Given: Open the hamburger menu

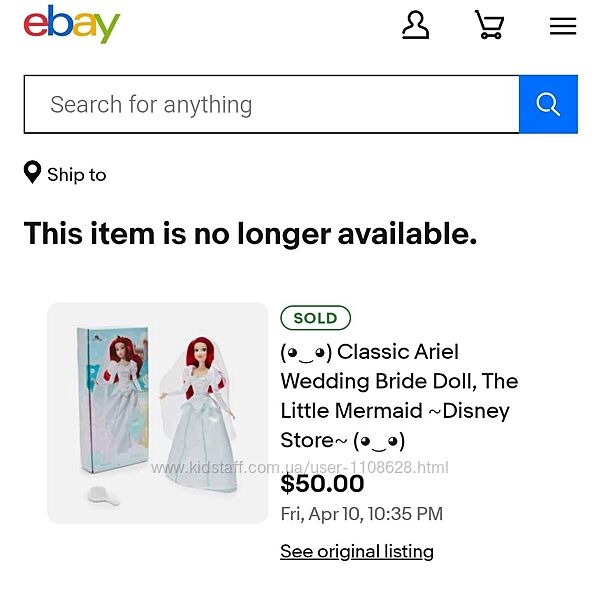Looking at the screenshot, I should pos(563,26).
